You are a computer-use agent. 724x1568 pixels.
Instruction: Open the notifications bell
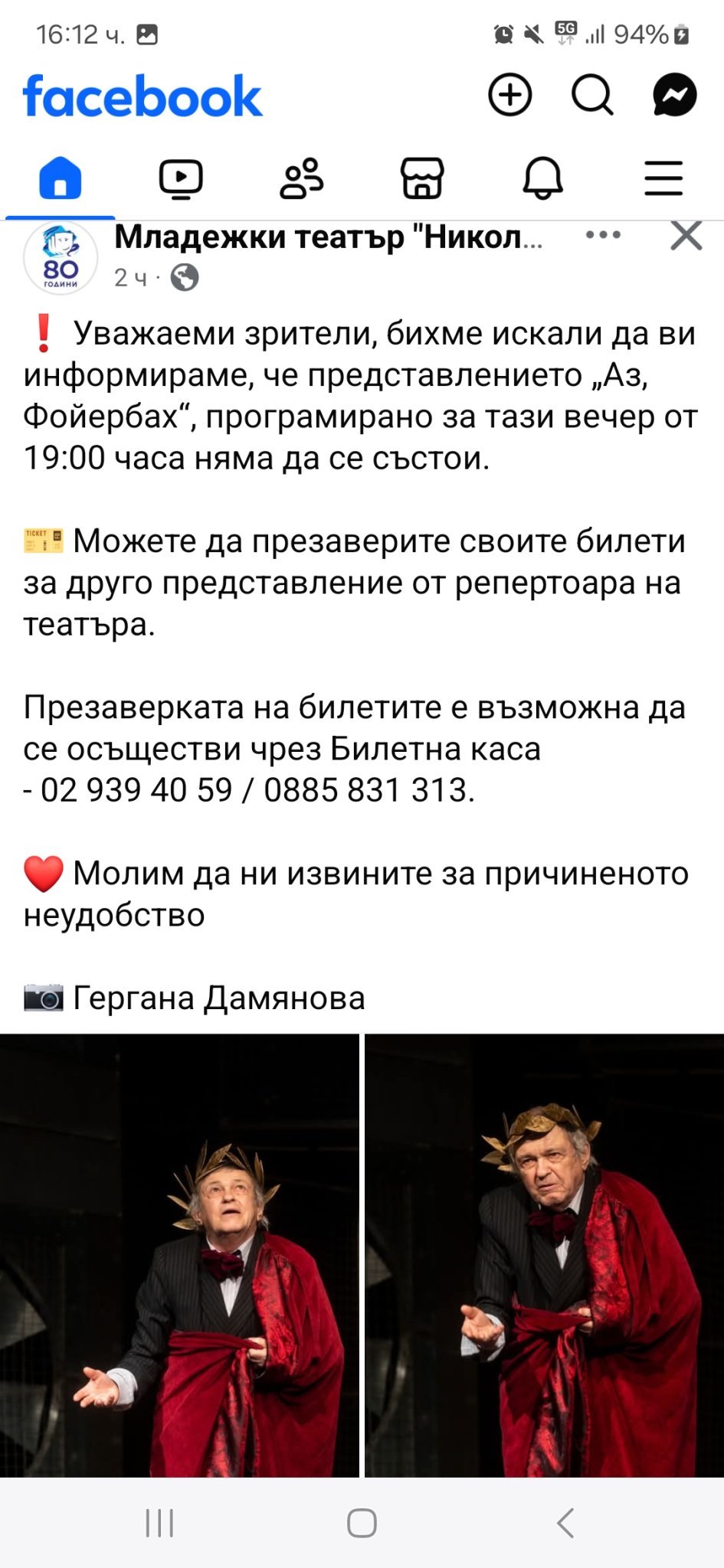(x=542, y=179)
